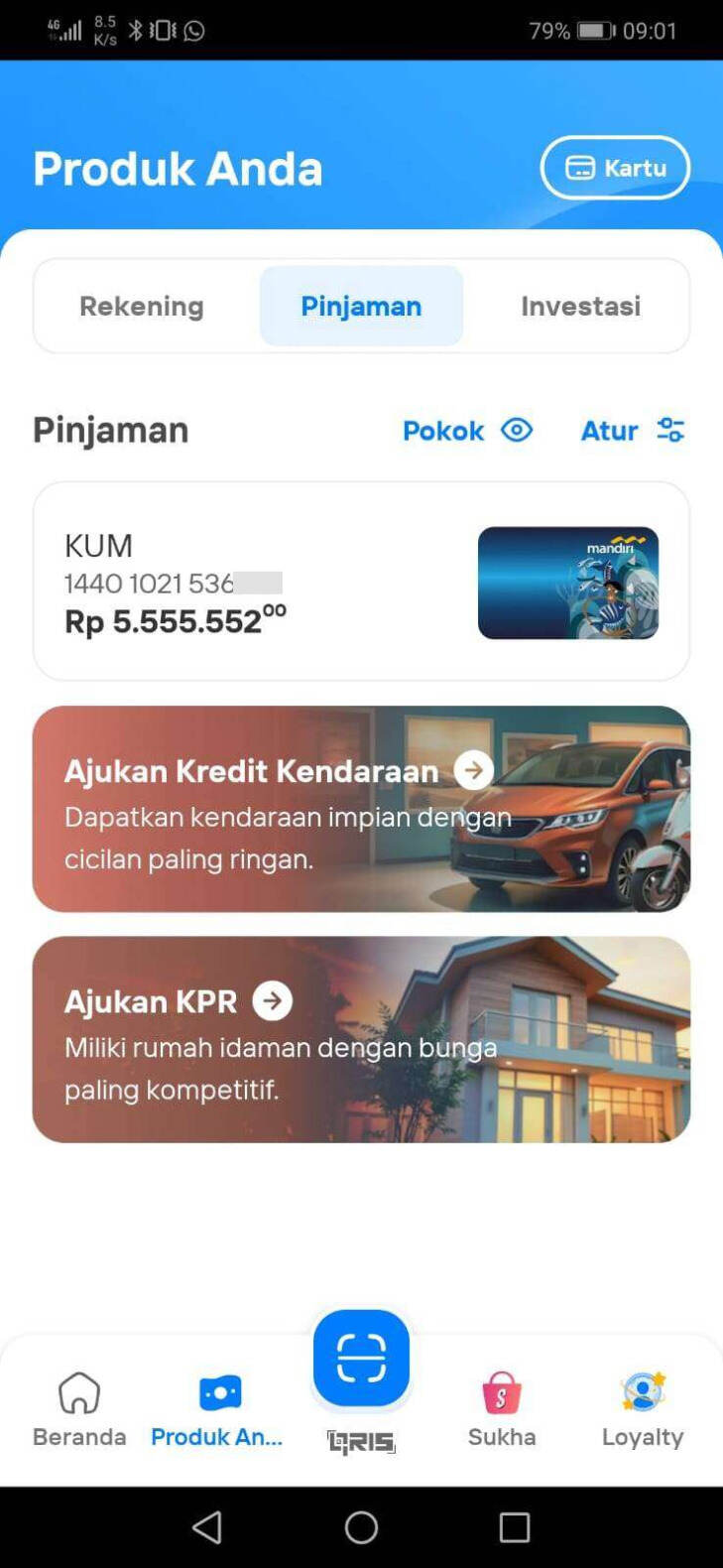
Task: Open the KUM loan card
Action: pyautogui.click(x=361, y=582)
